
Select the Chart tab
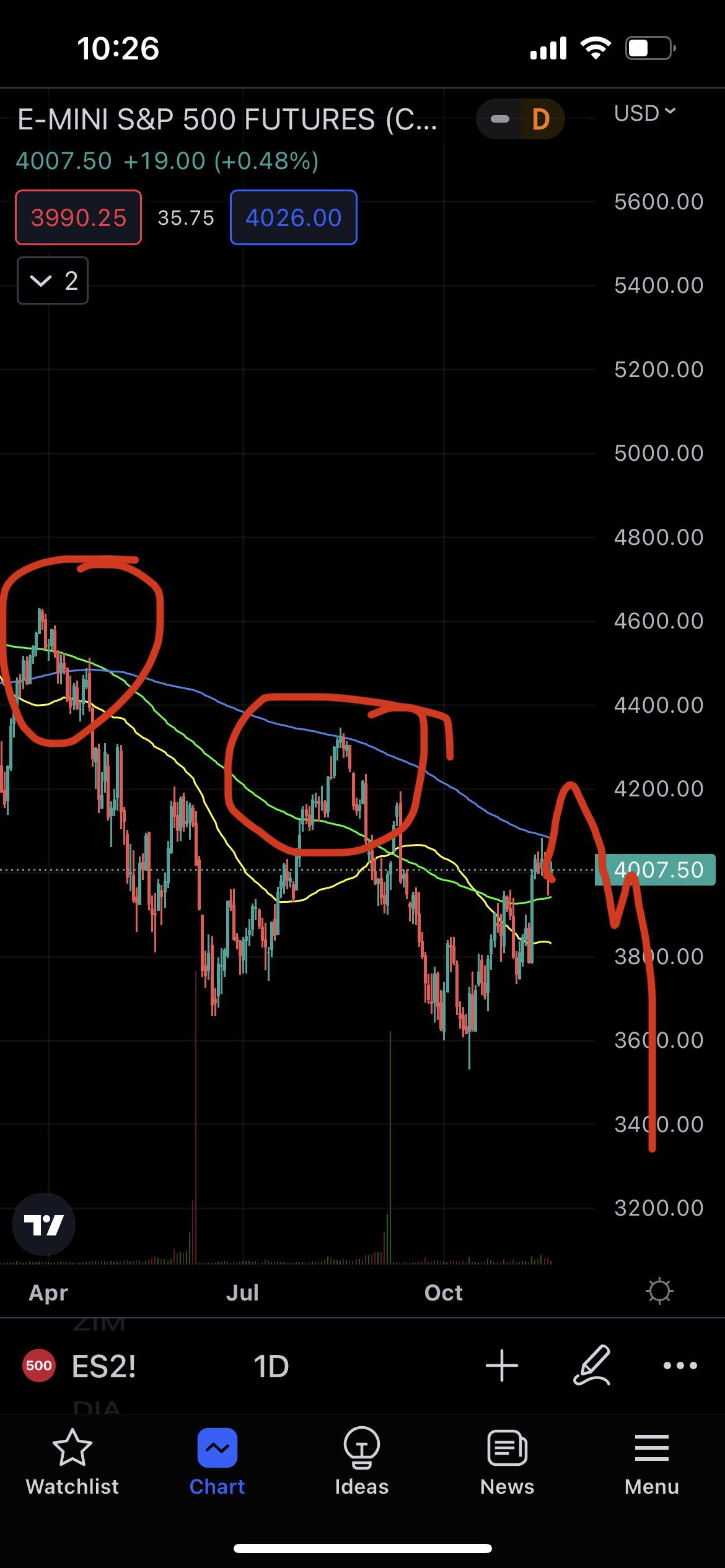click(x=217, y=1463)
